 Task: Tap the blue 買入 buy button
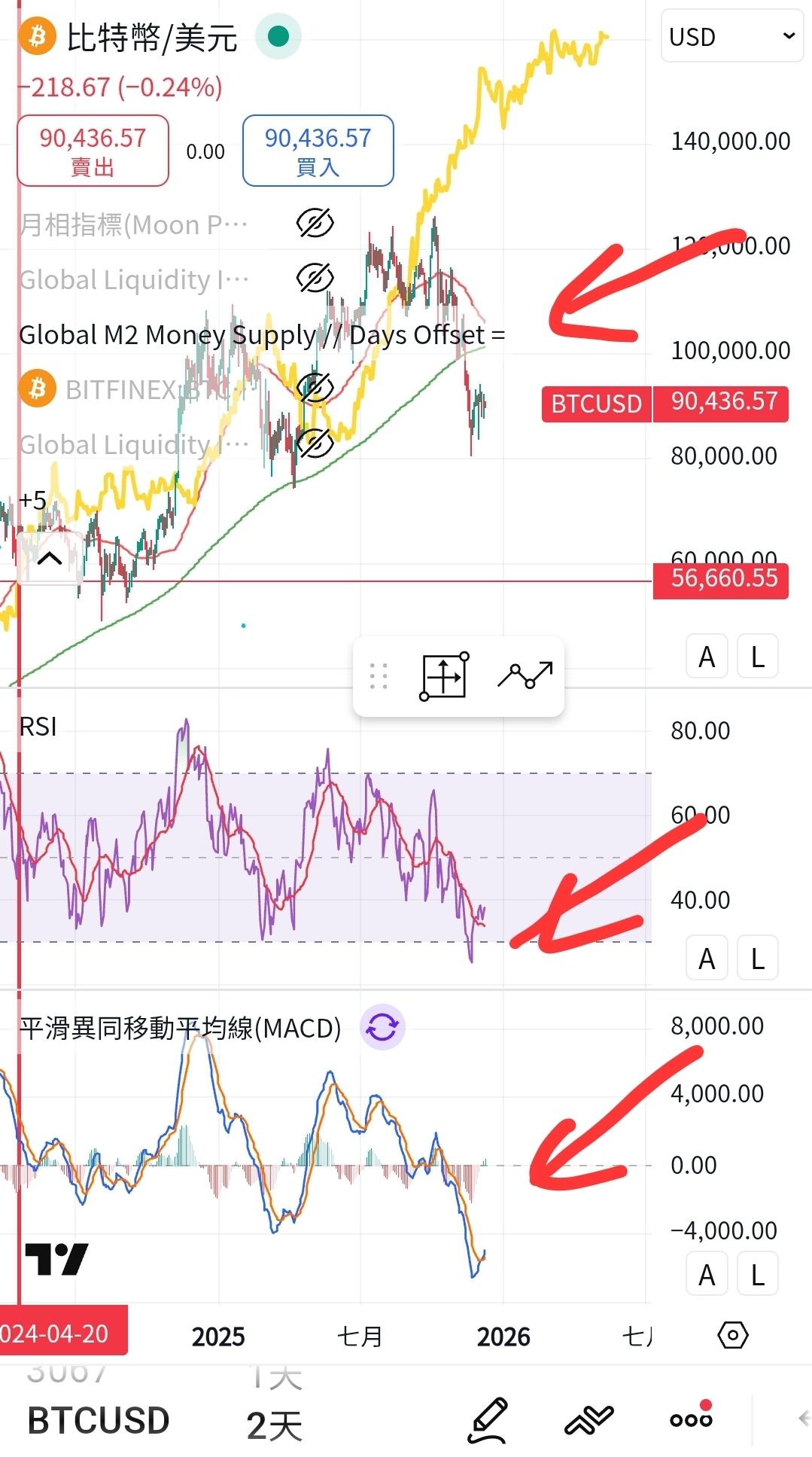[318, 151]
